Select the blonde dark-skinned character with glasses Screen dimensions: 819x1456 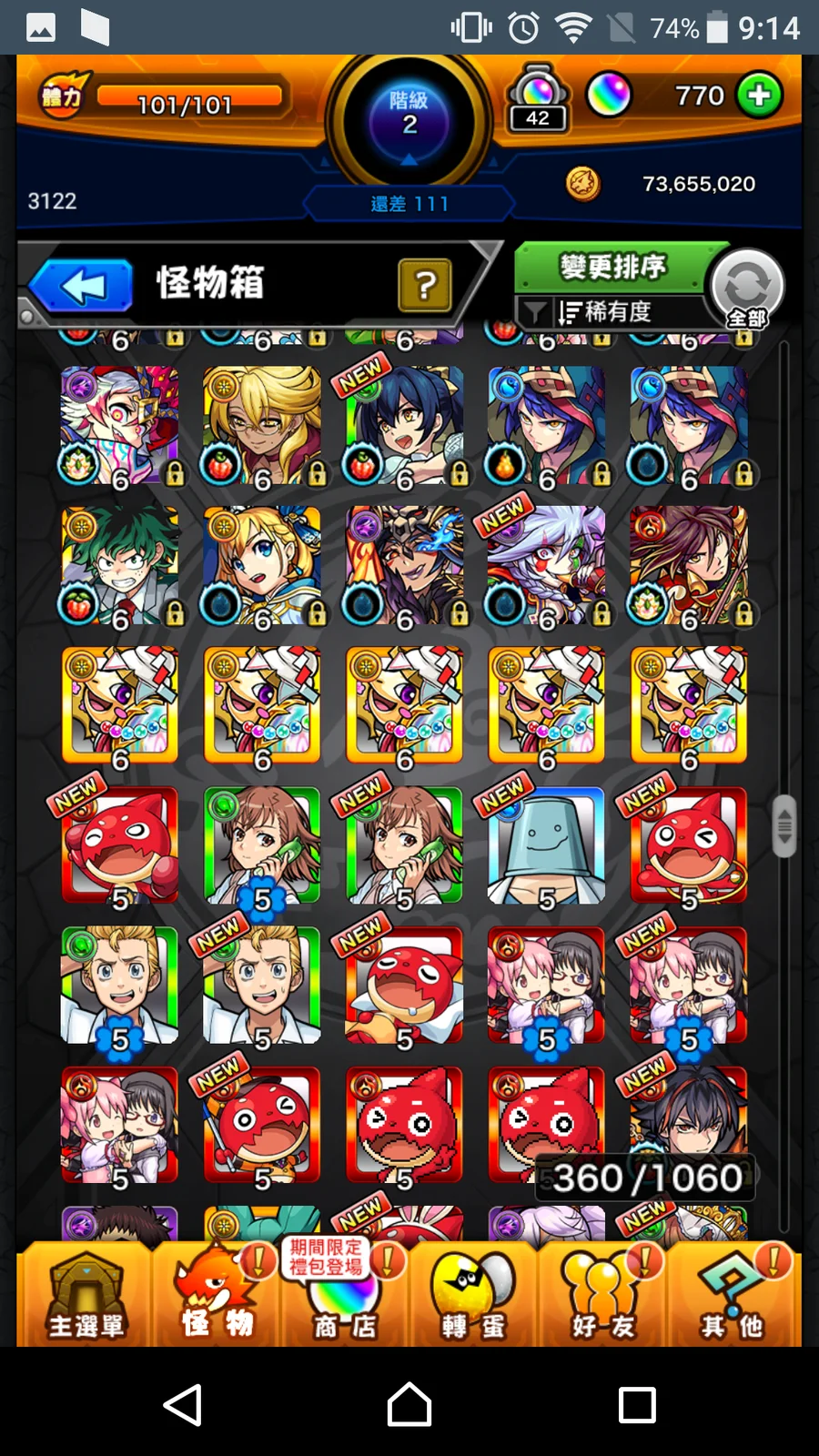tap(262, 425)
